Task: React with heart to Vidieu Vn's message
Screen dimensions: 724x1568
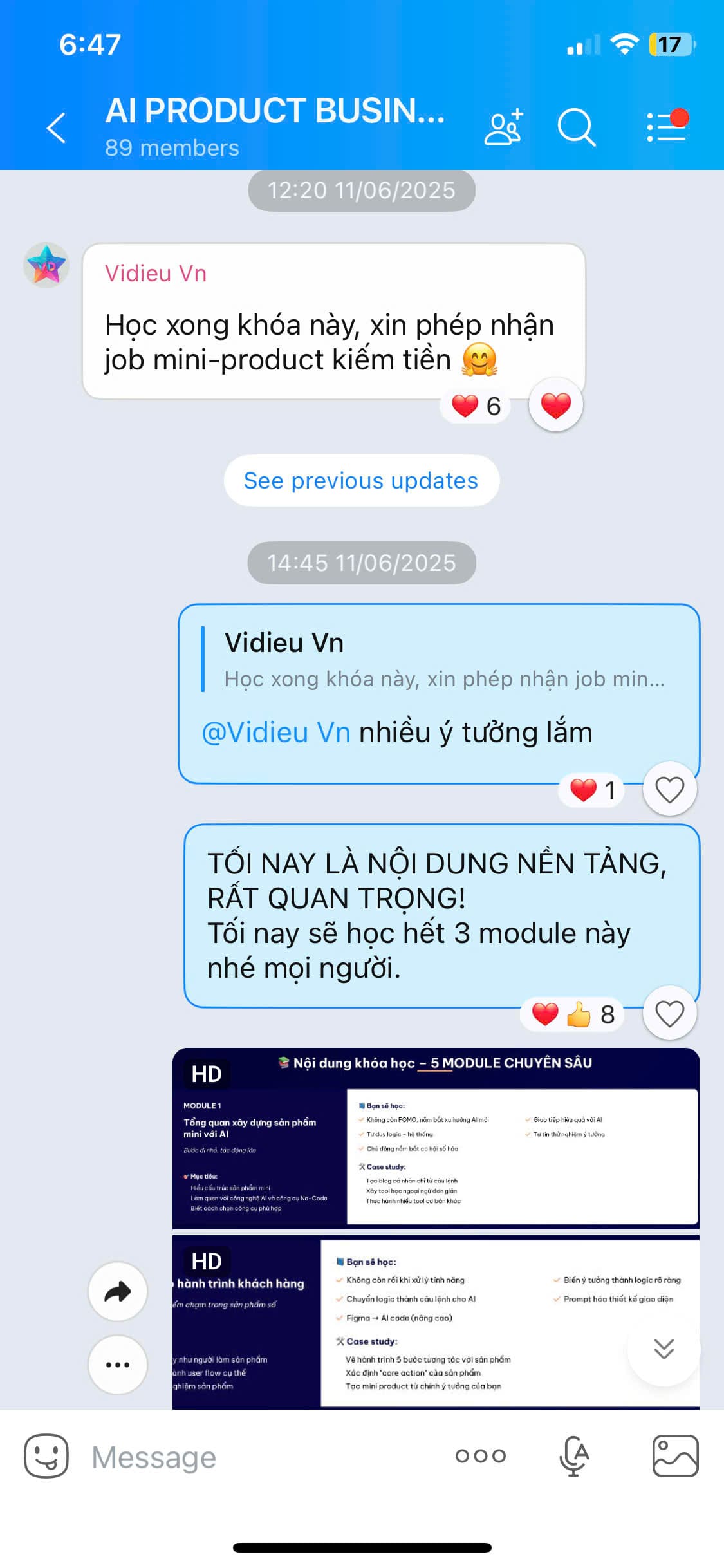Action: click(556, 406)
